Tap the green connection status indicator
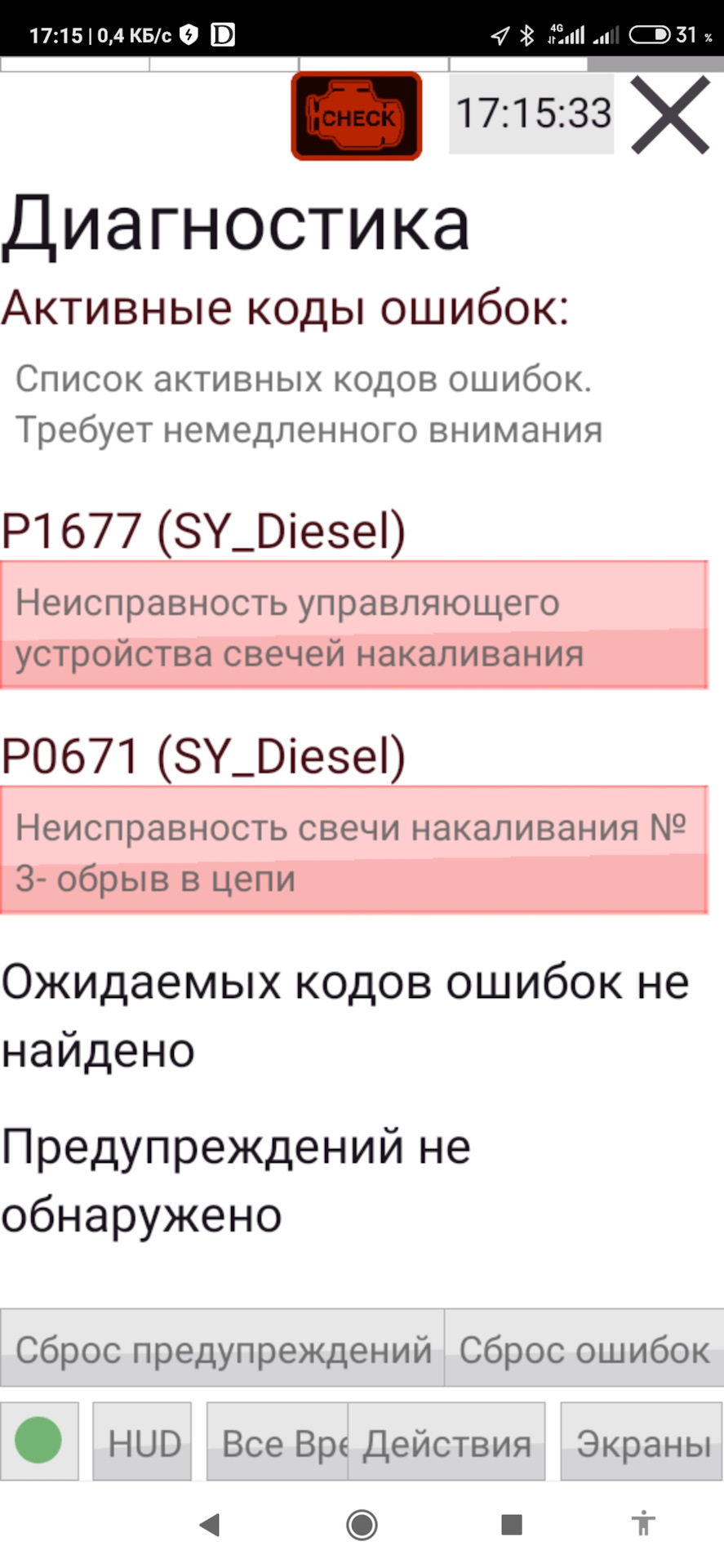Viewport: 724px width, 1568px height. coord(39,1441)
